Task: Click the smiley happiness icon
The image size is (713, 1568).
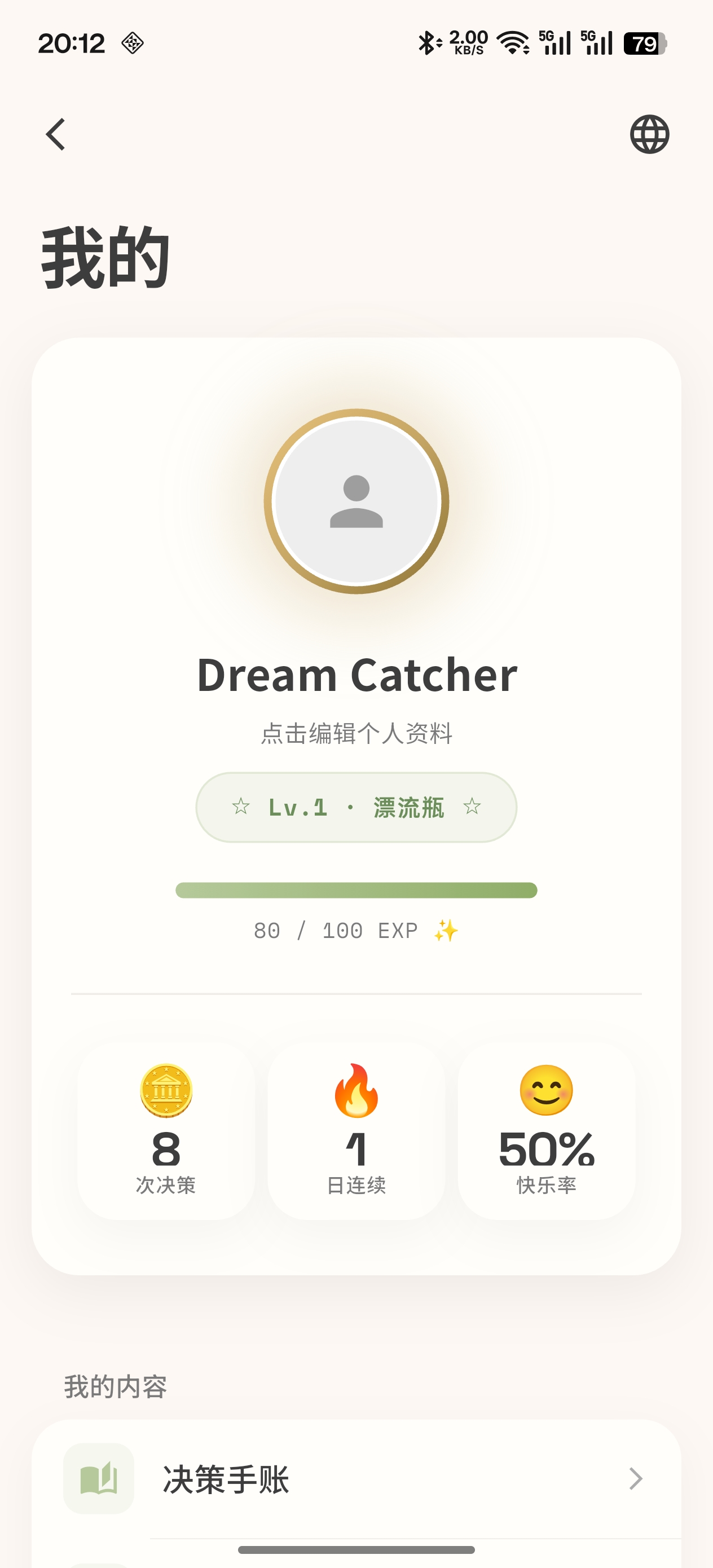Action: (547, 1090)
